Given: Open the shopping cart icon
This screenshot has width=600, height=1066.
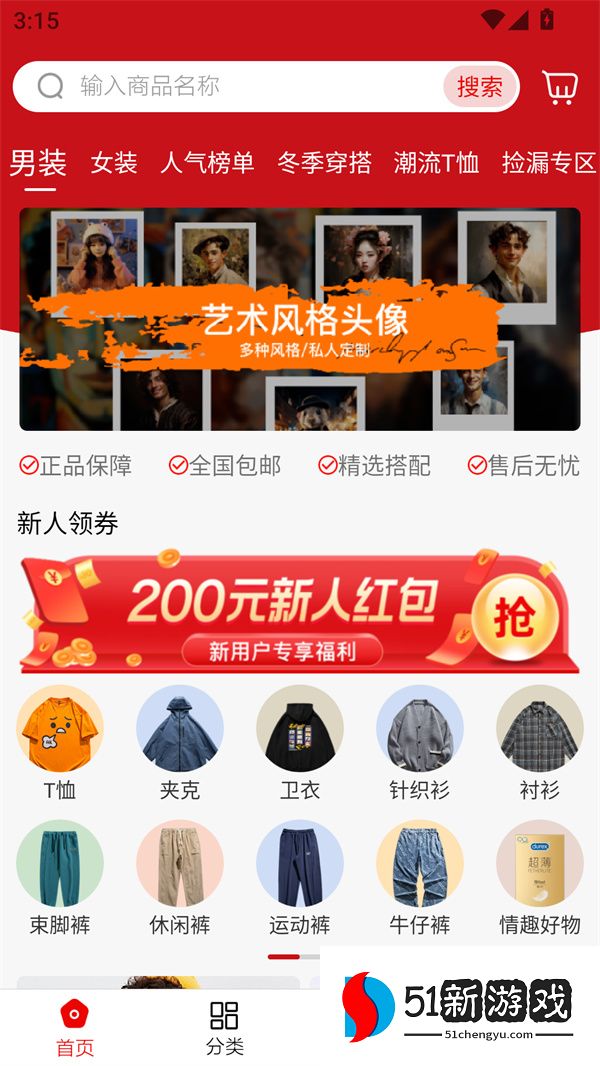Looking at the screenshot, I should (x=560, y=87).
